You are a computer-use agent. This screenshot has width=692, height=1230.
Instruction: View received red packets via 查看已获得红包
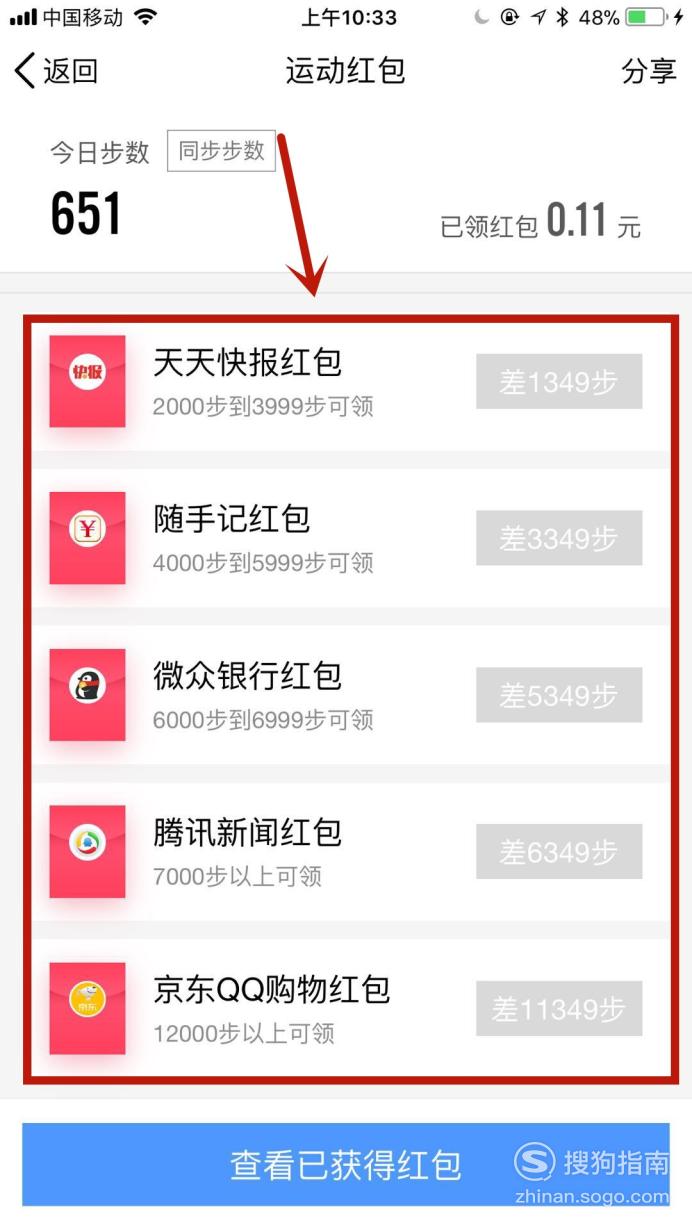click(x=346, y=1164)
